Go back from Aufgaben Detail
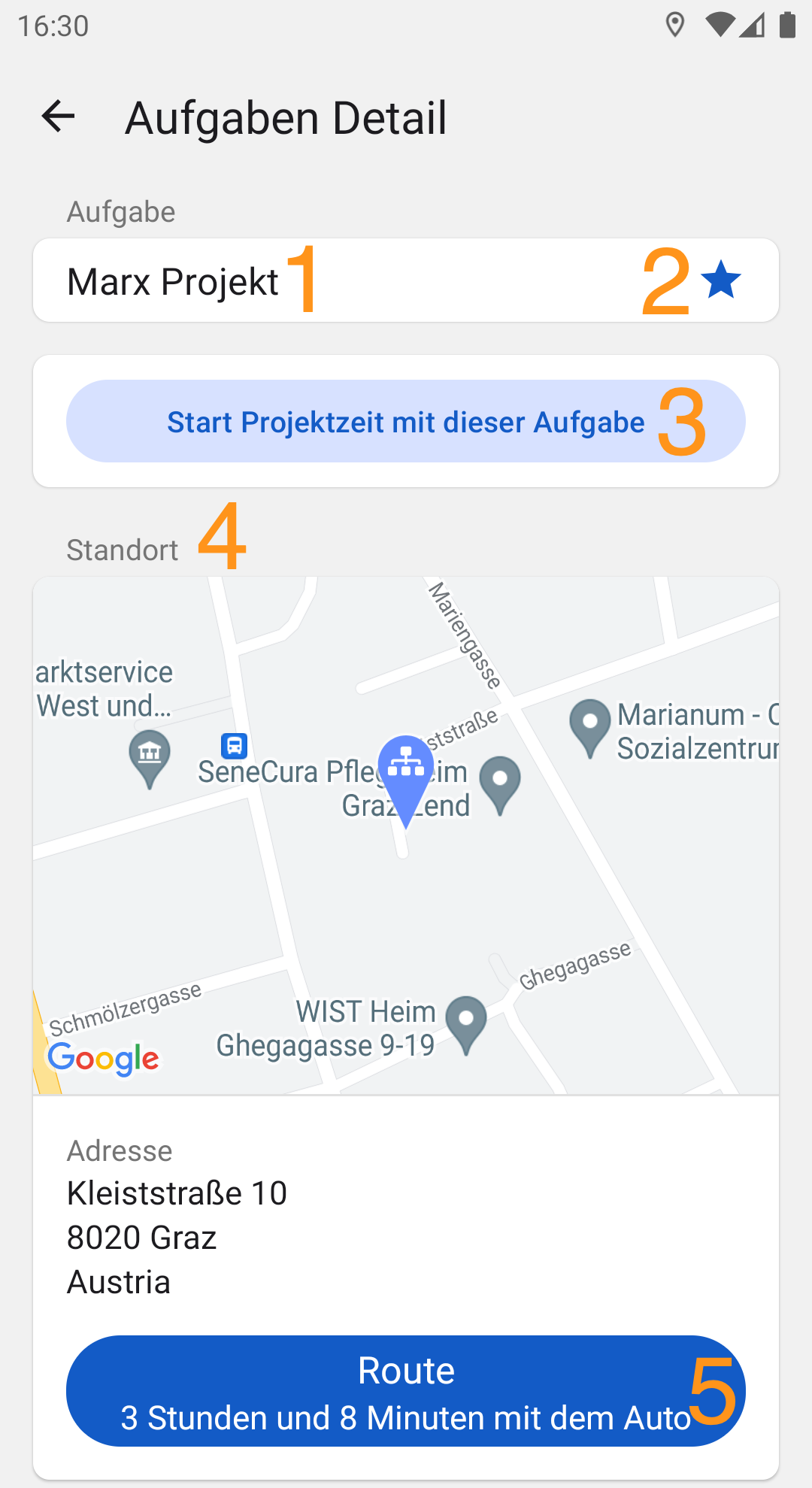This screenshot has width=812, height=1488. (58, 117)
